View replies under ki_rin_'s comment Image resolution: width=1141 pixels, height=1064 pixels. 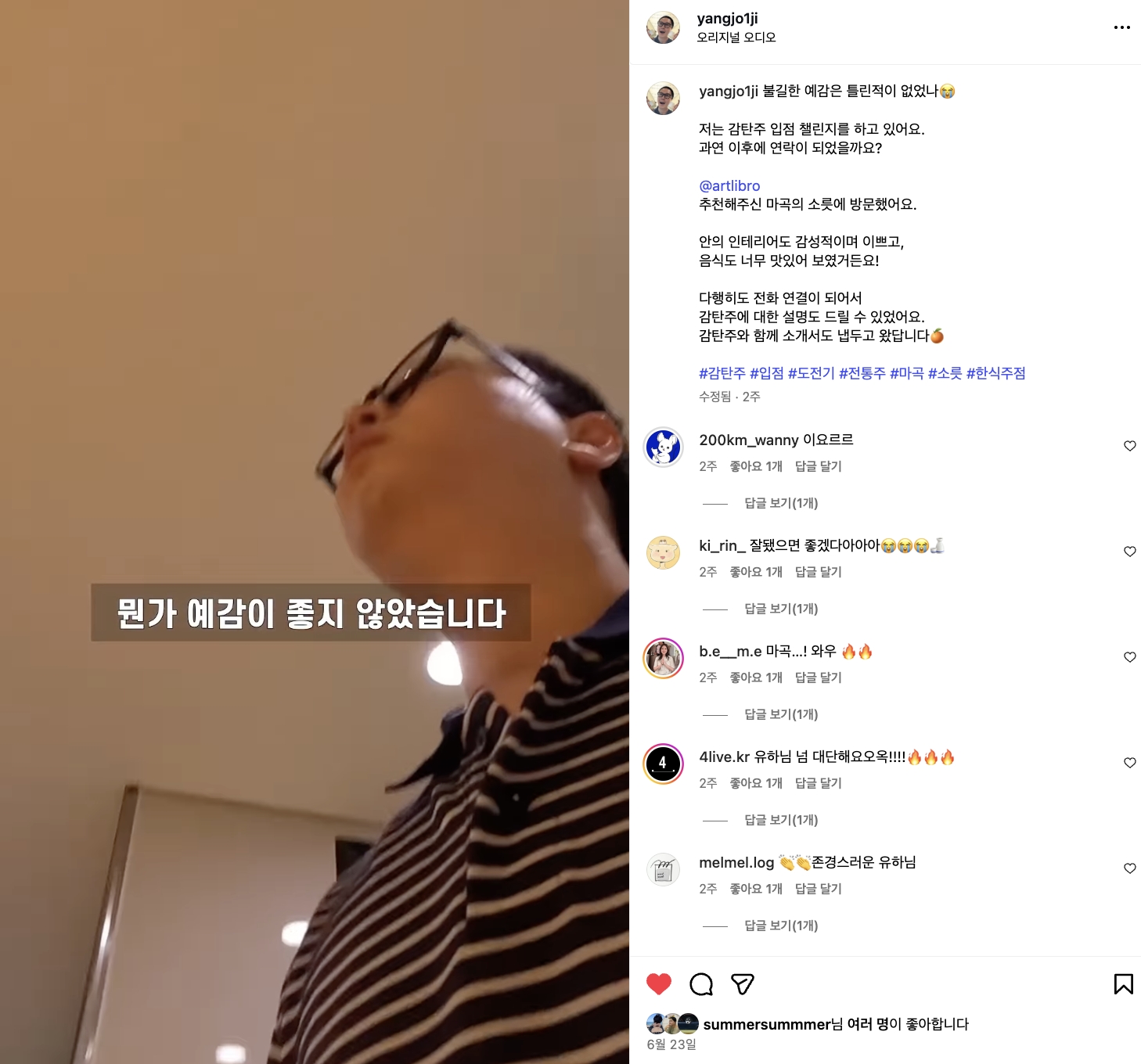tap(780, 609)
